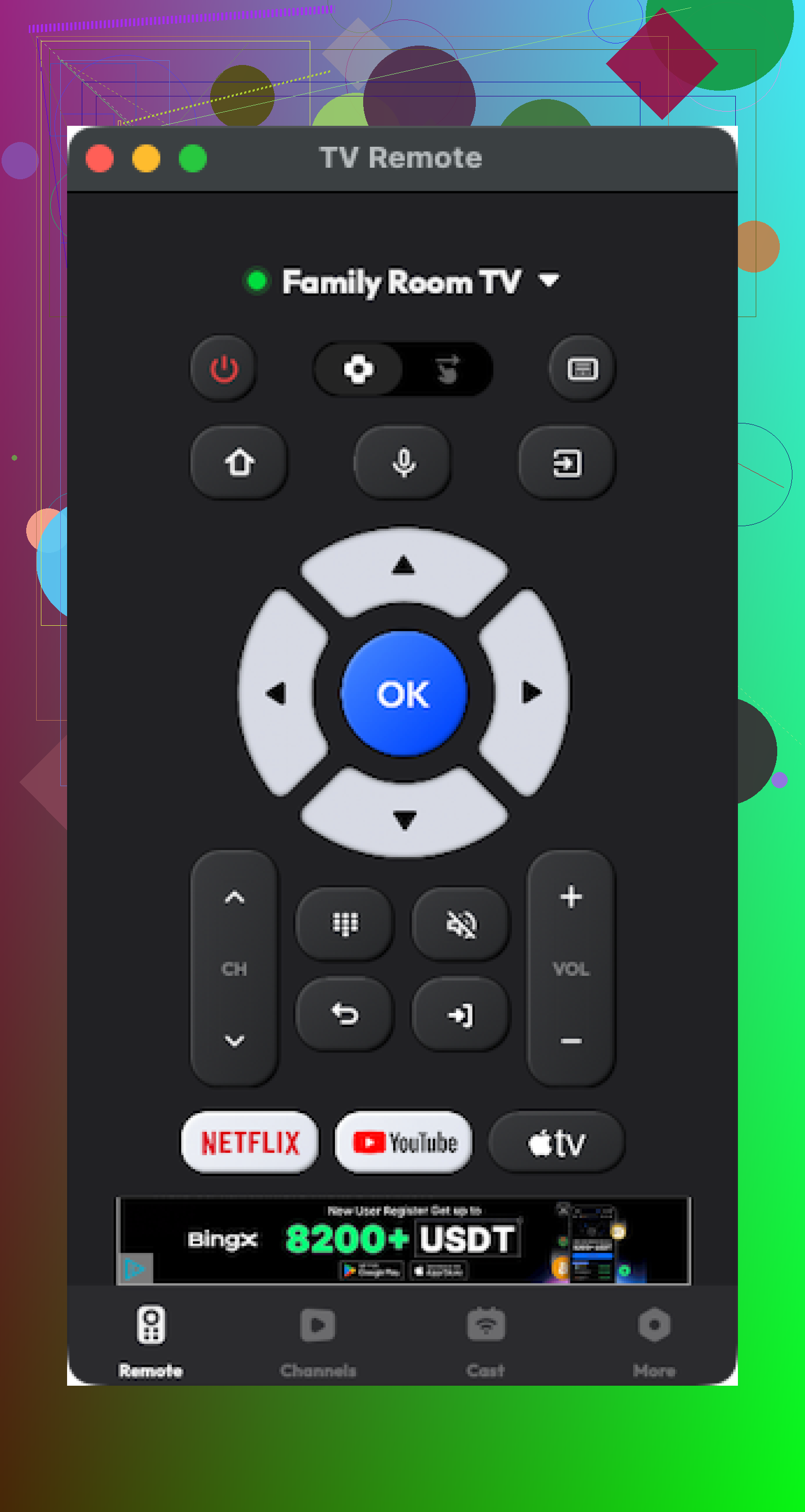This screenshot has height=1512, width=805.
Task: Go to the next channel up
Action: (234, 897)
